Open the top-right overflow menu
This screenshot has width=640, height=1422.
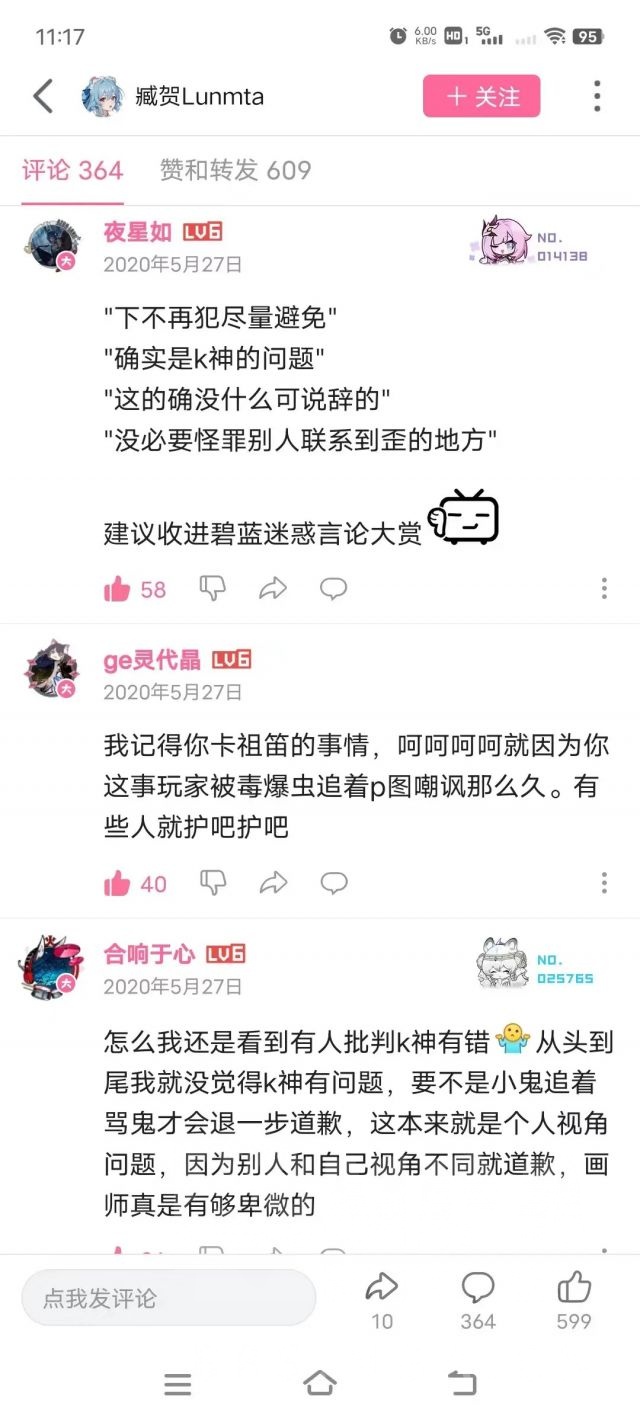pos(597,96)
